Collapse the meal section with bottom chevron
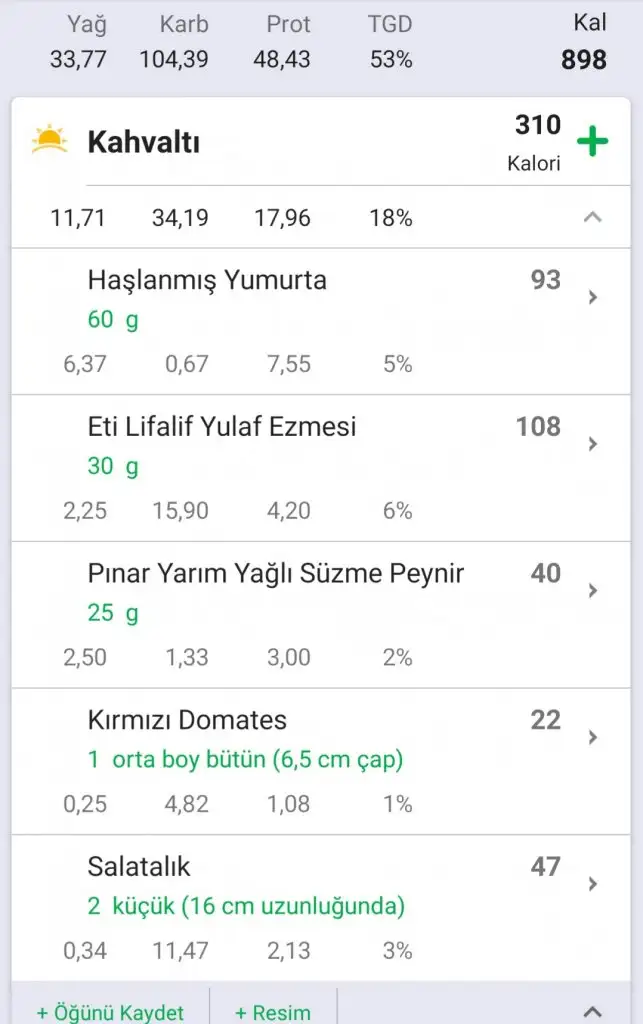This screenshot has width=643, height=1024. (592, 1010)
